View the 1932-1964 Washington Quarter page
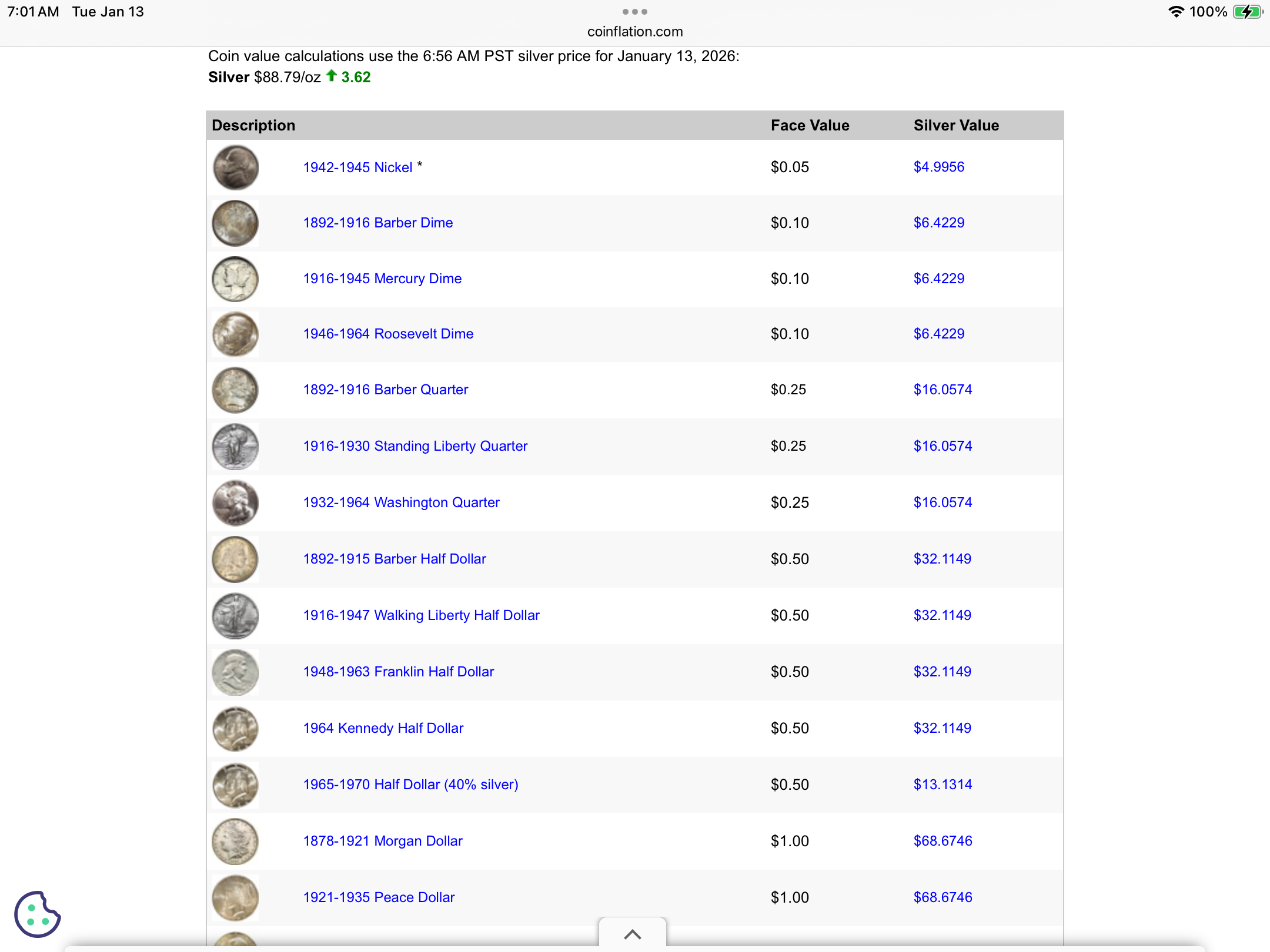The height and width of the screenshot is (952, 1270). click(x=401, y=502)
